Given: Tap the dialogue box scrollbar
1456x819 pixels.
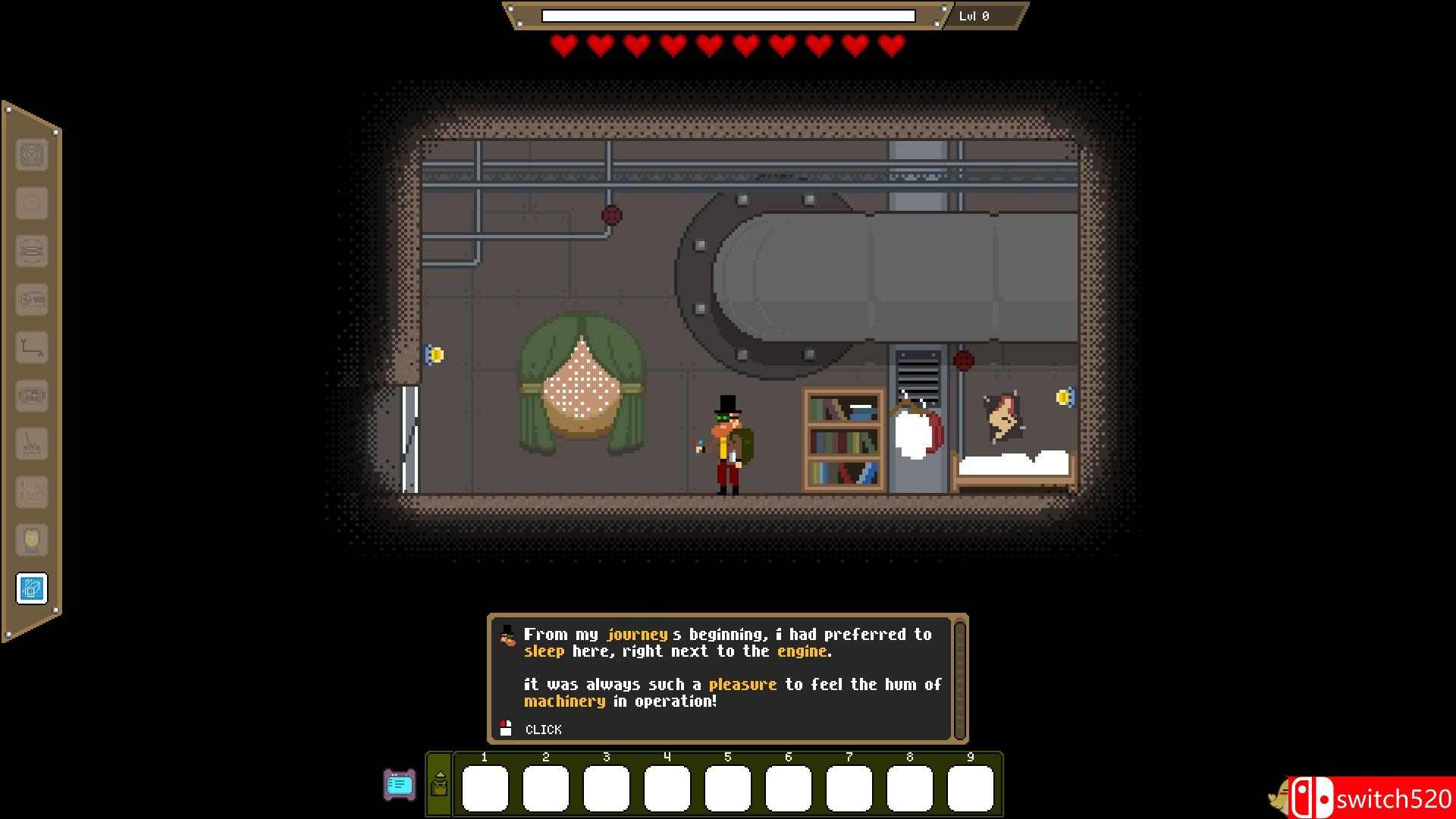Looking at the screenshot, I should tap(959, 679).
